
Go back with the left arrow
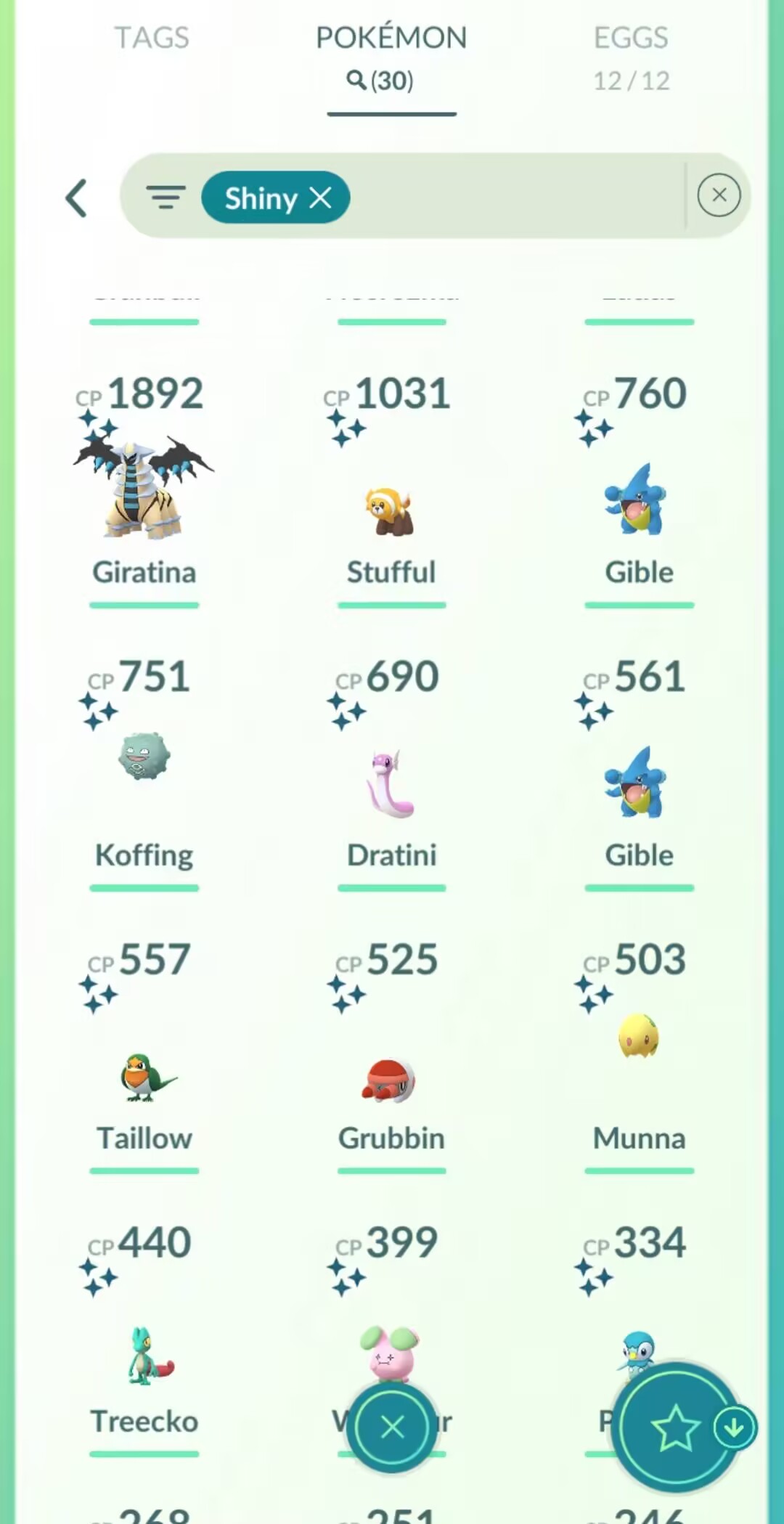click(x=76, y=198)
